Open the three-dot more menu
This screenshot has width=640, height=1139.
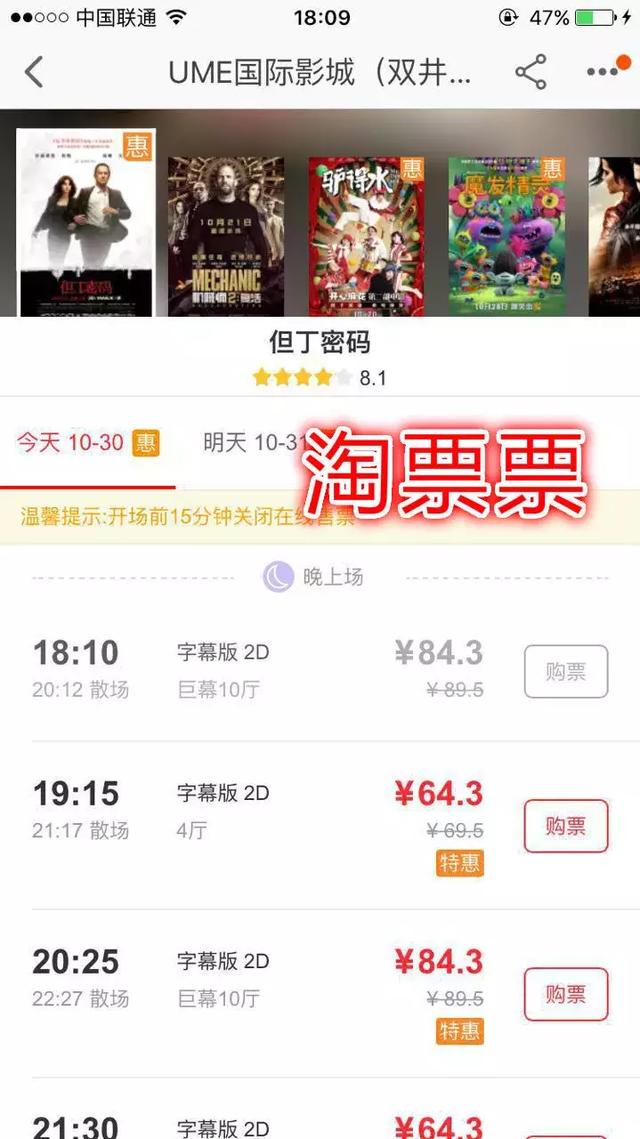(x=606, y=70)
